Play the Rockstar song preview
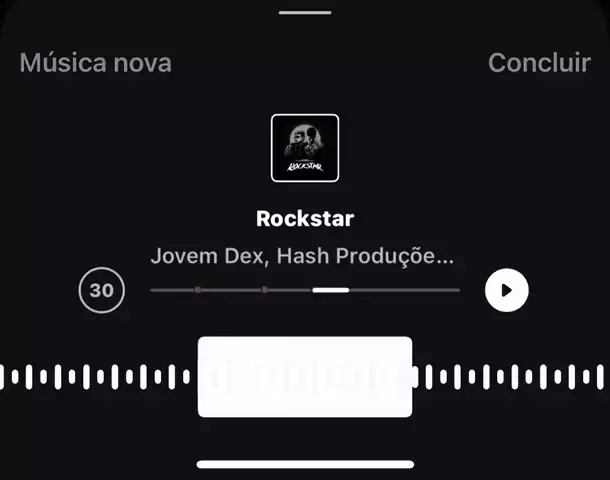Viewport: 610px width, 480px height. (x=506, y=290)
